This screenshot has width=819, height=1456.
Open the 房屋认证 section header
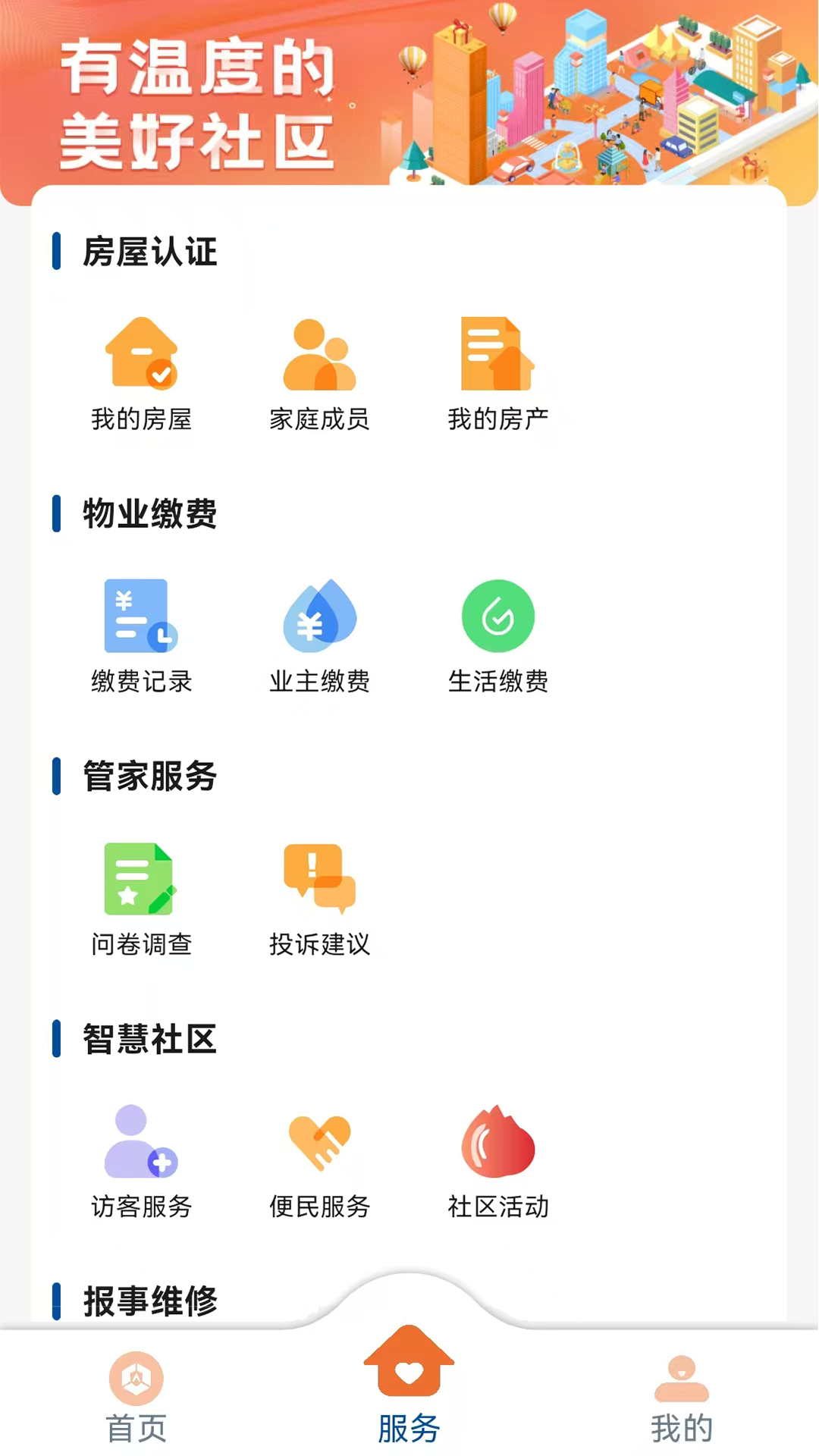coord(148,253)
